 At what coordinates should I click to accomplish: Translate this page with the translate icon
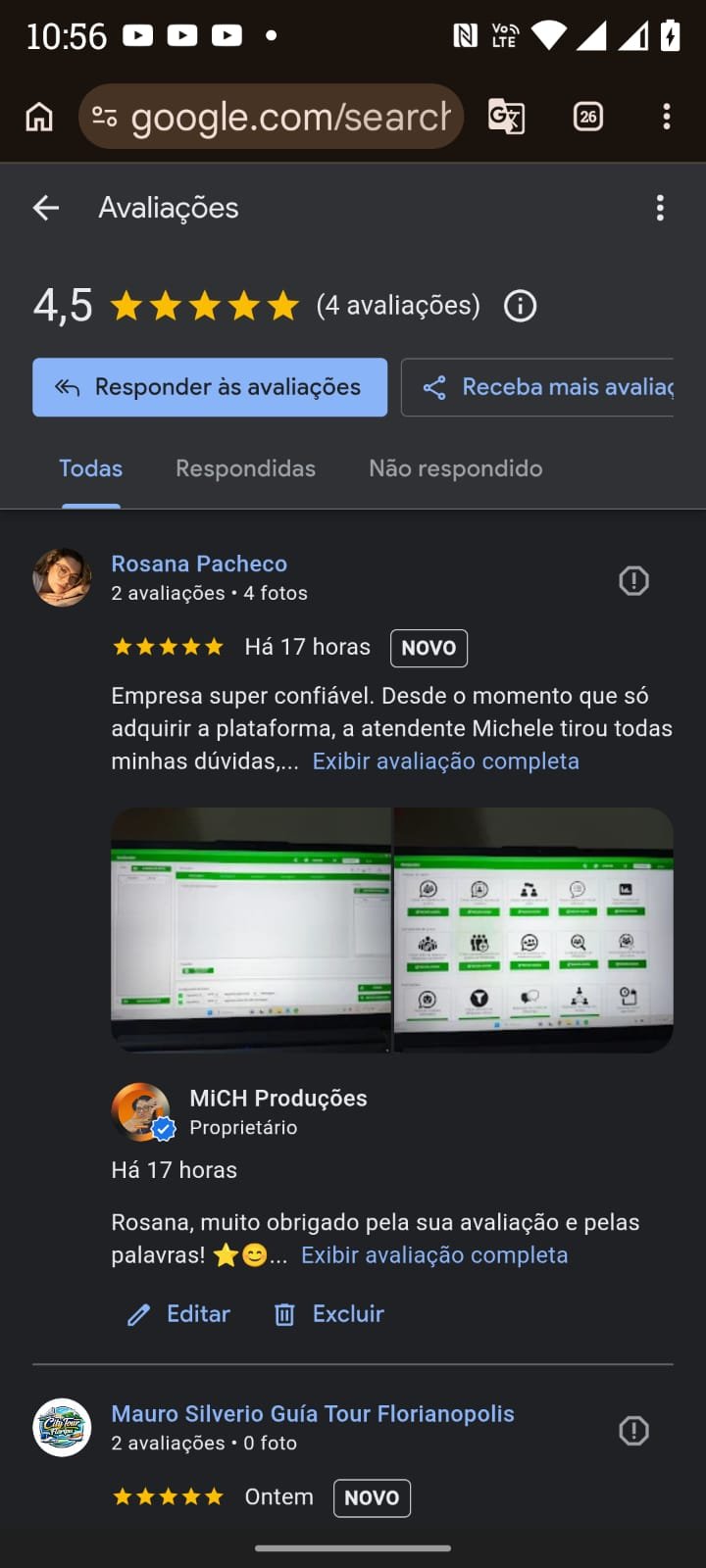click(x=507, y=117)
